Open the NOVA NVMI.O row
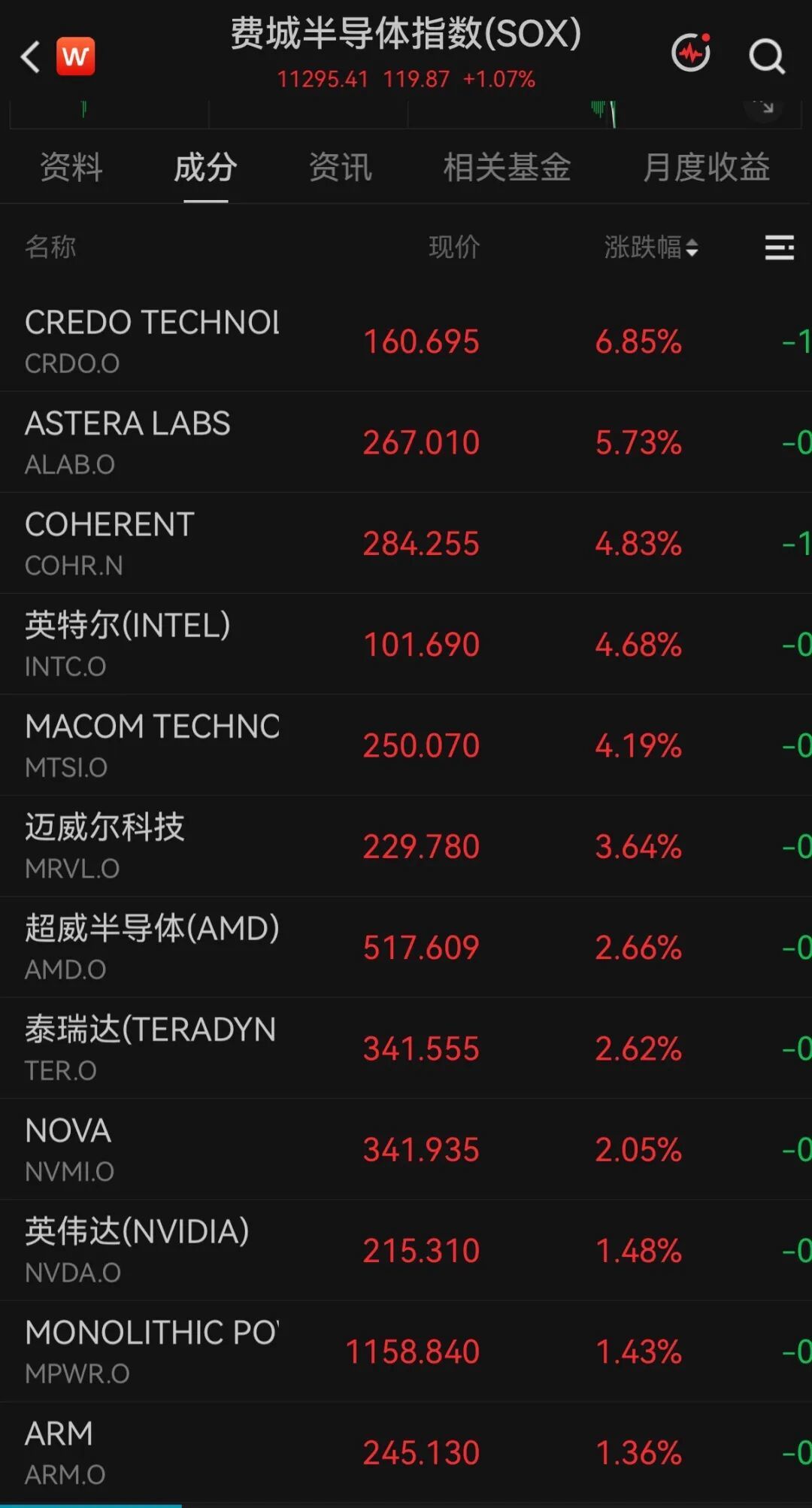Viewport: 812px width, 1508px height. (x=406, y=1149)
